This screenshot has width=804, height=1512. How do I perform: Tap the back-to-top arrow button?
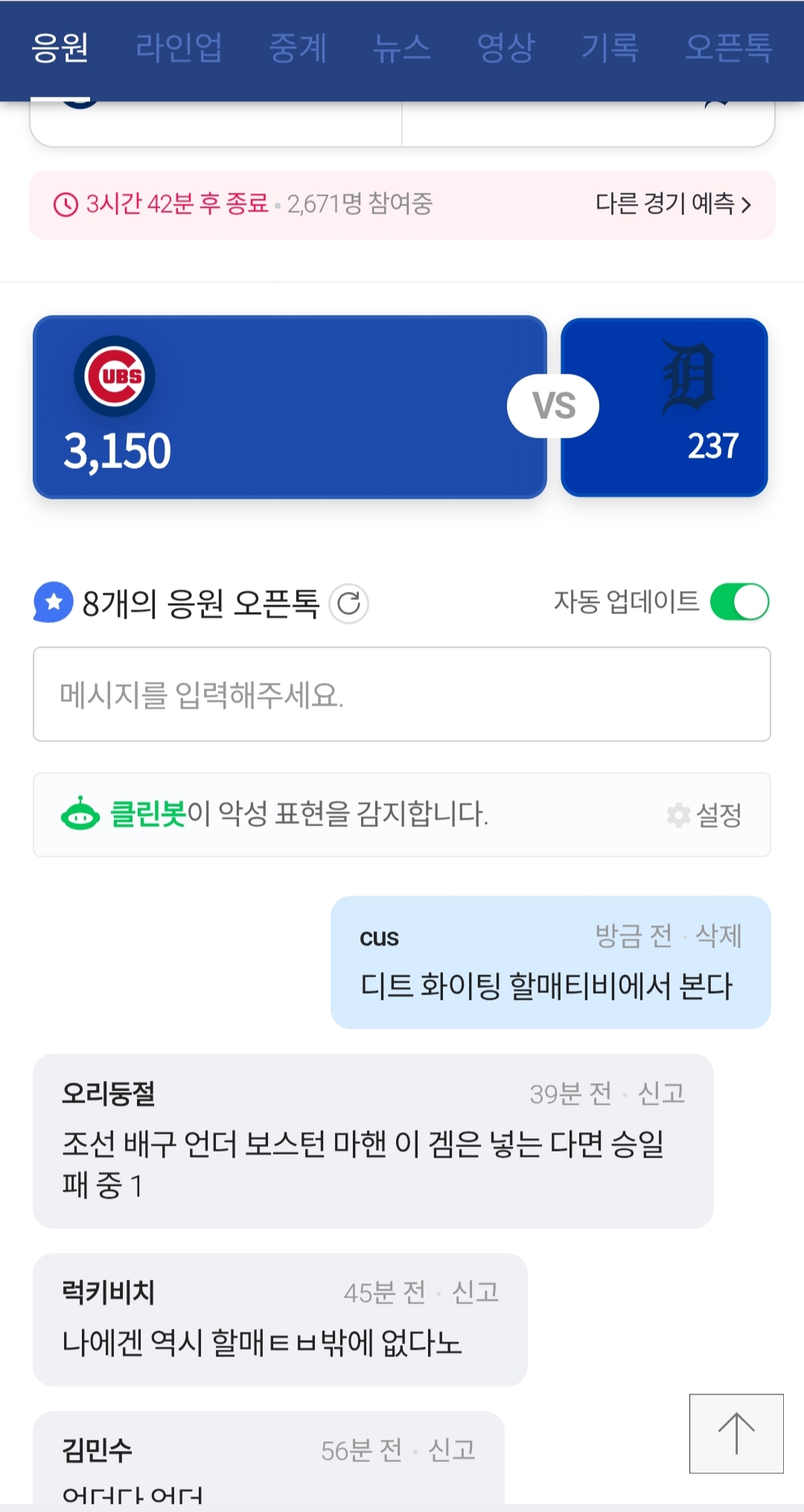pyautogui.click(x=736, y=1433)
